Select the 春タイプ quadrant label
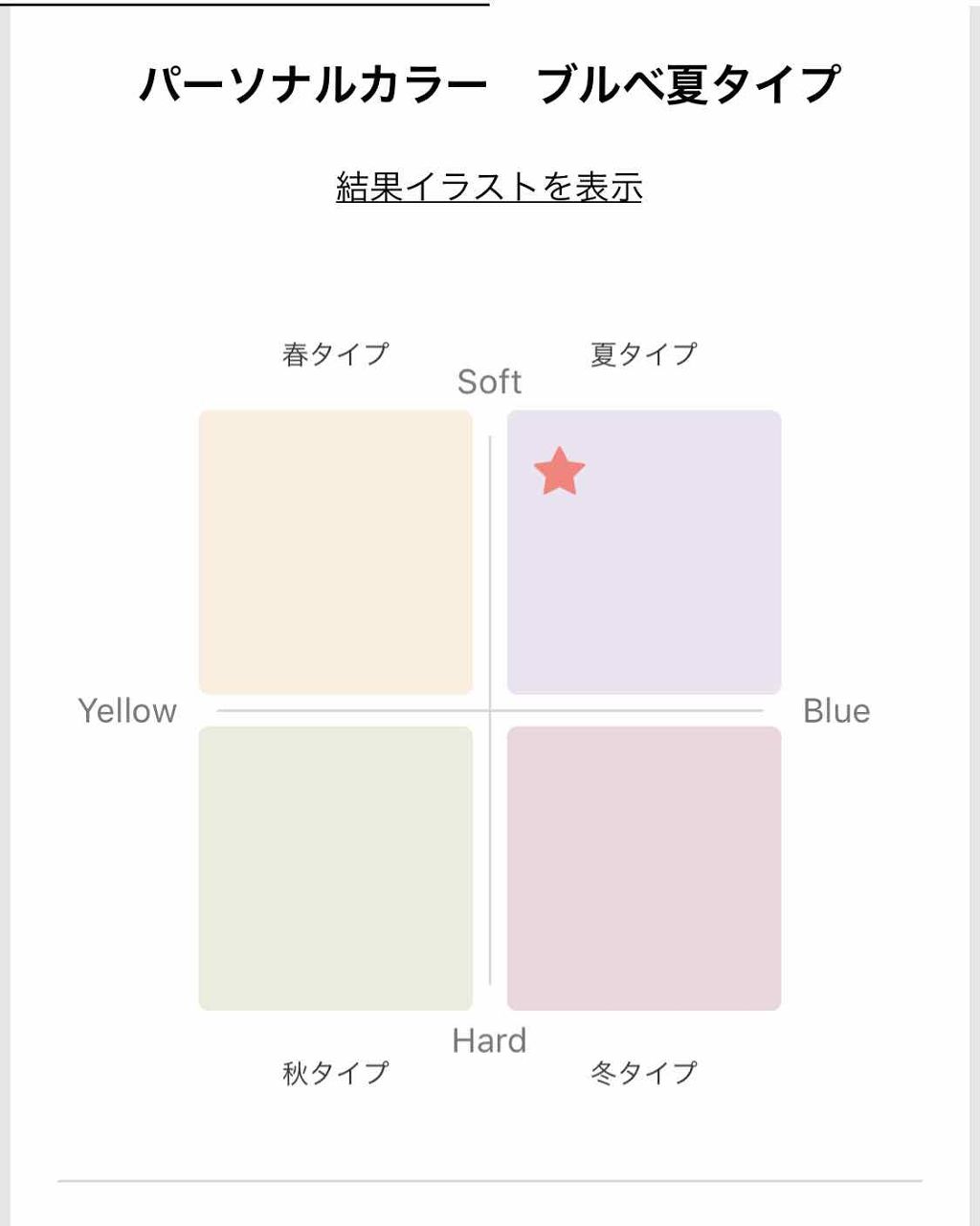 click(x=333, y=351)
